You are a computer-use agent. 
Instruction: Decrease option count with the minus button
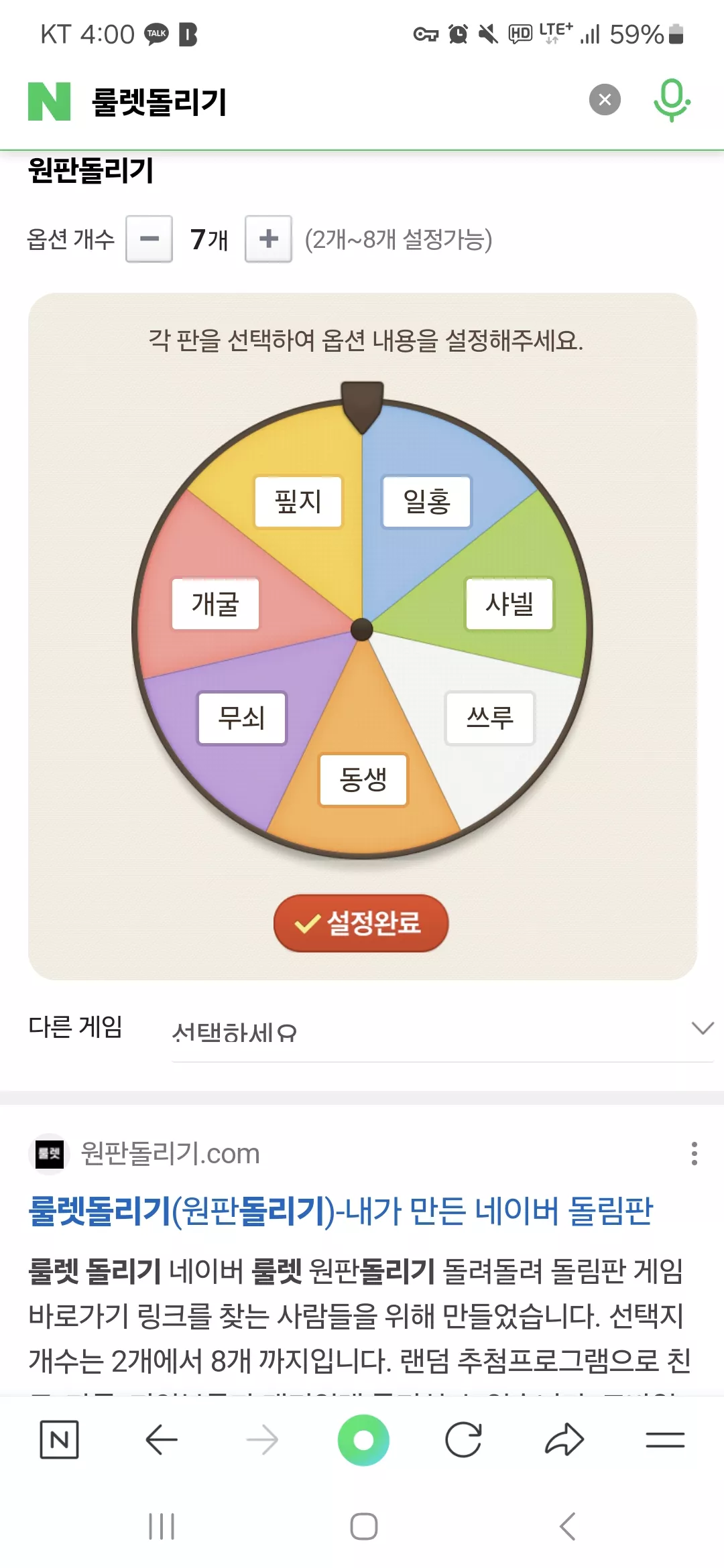tap(149, 239)
